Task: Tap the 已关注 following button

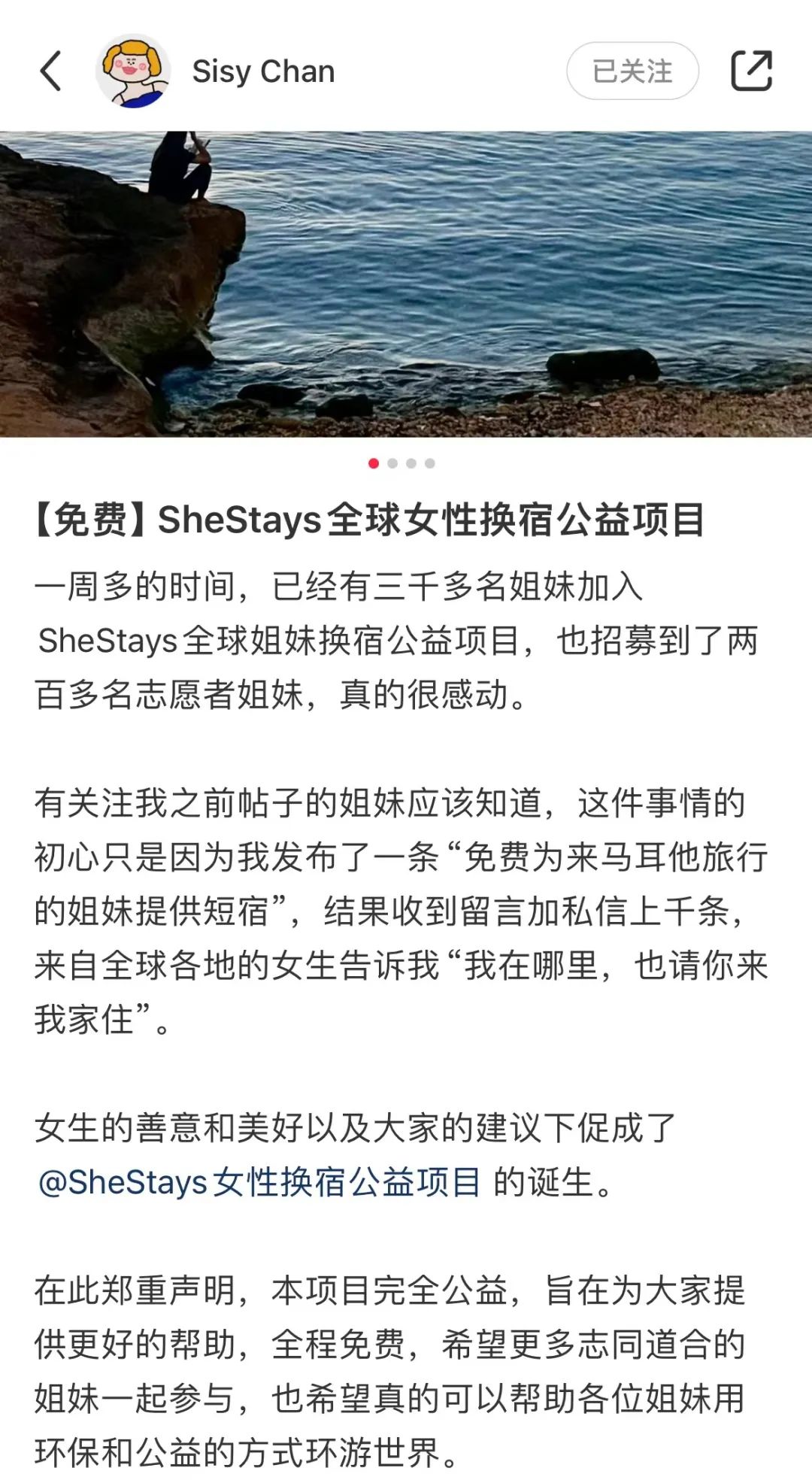Action: [x=632, y=71]
